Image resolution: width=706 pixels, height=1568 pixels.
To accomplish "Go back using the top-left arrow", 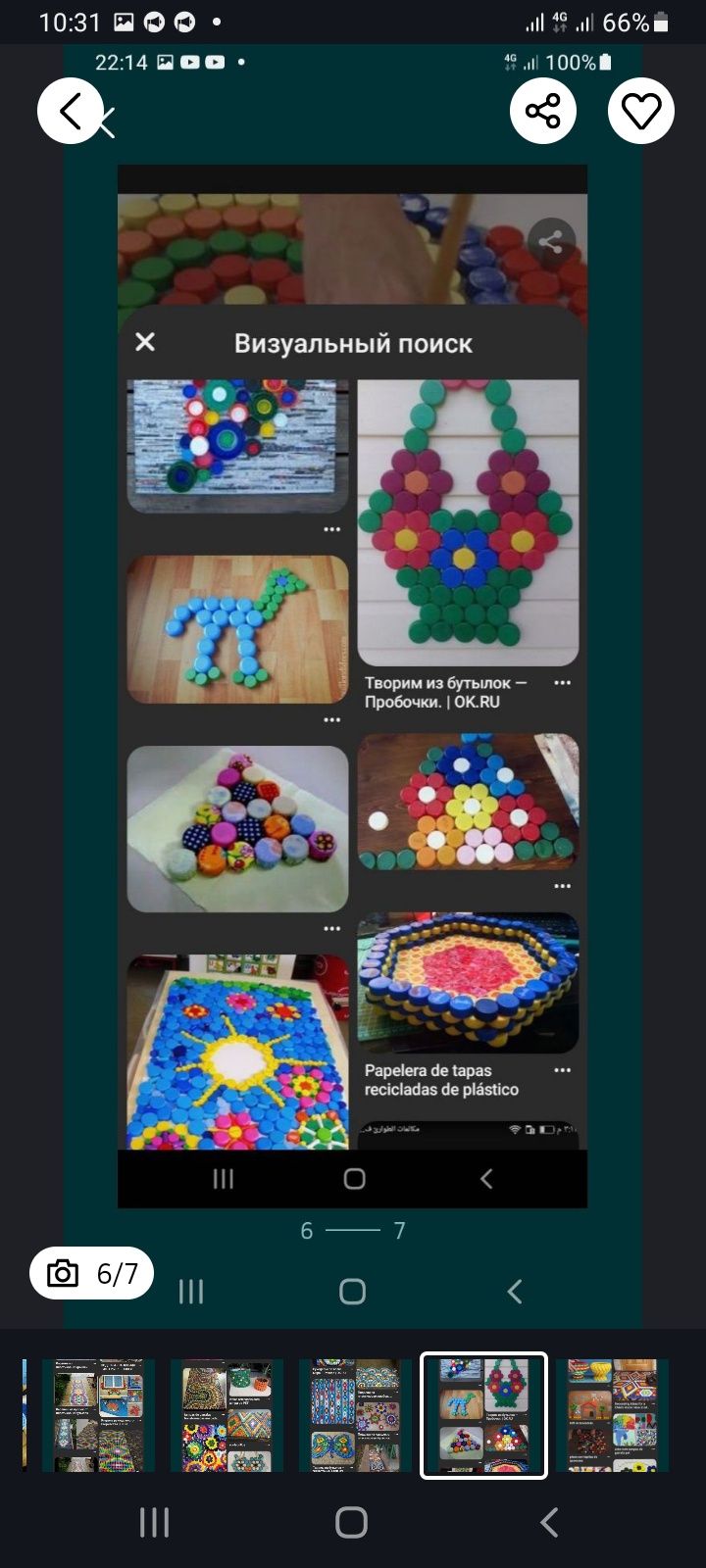I will click(x=71, y=111).
